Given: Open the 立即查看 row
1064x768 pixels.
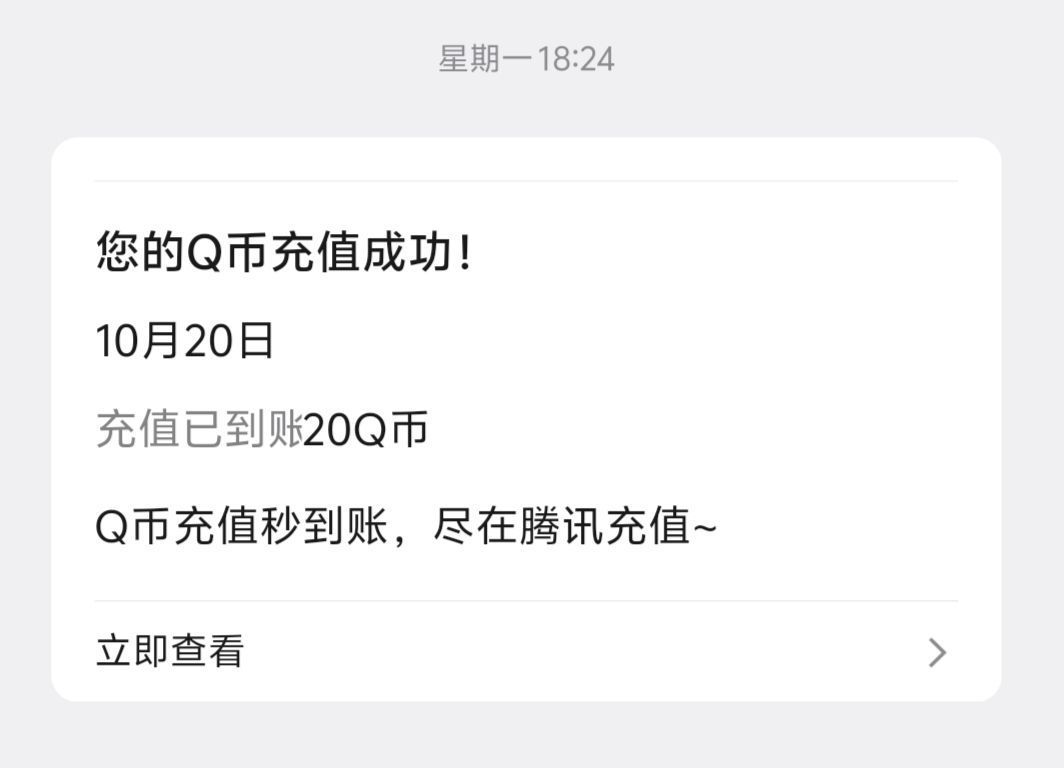Looking at the screenshot, I should coord(525,652).
